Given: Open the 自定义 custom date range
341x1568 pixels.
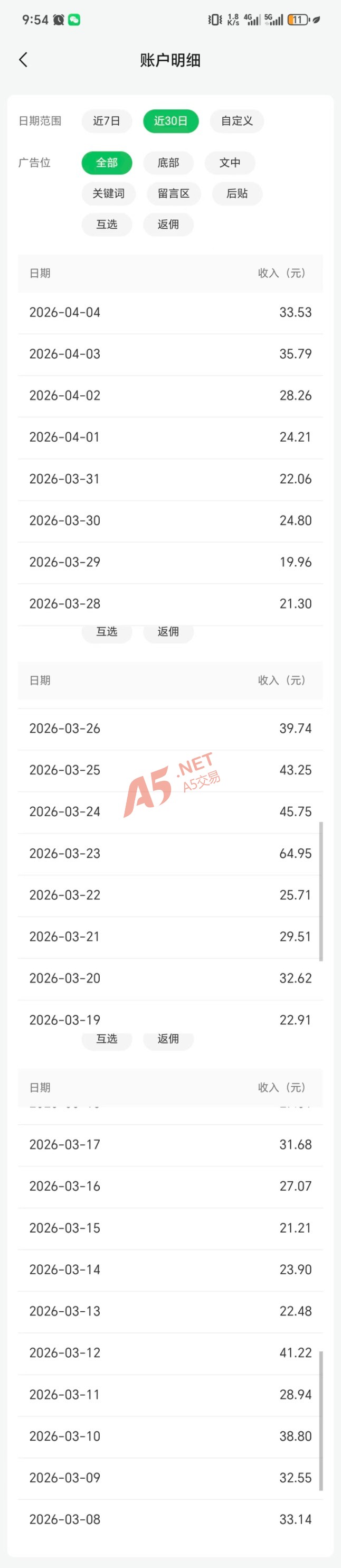Looking at the screenshot, I should pyautogui.click(x=236, y=121).
